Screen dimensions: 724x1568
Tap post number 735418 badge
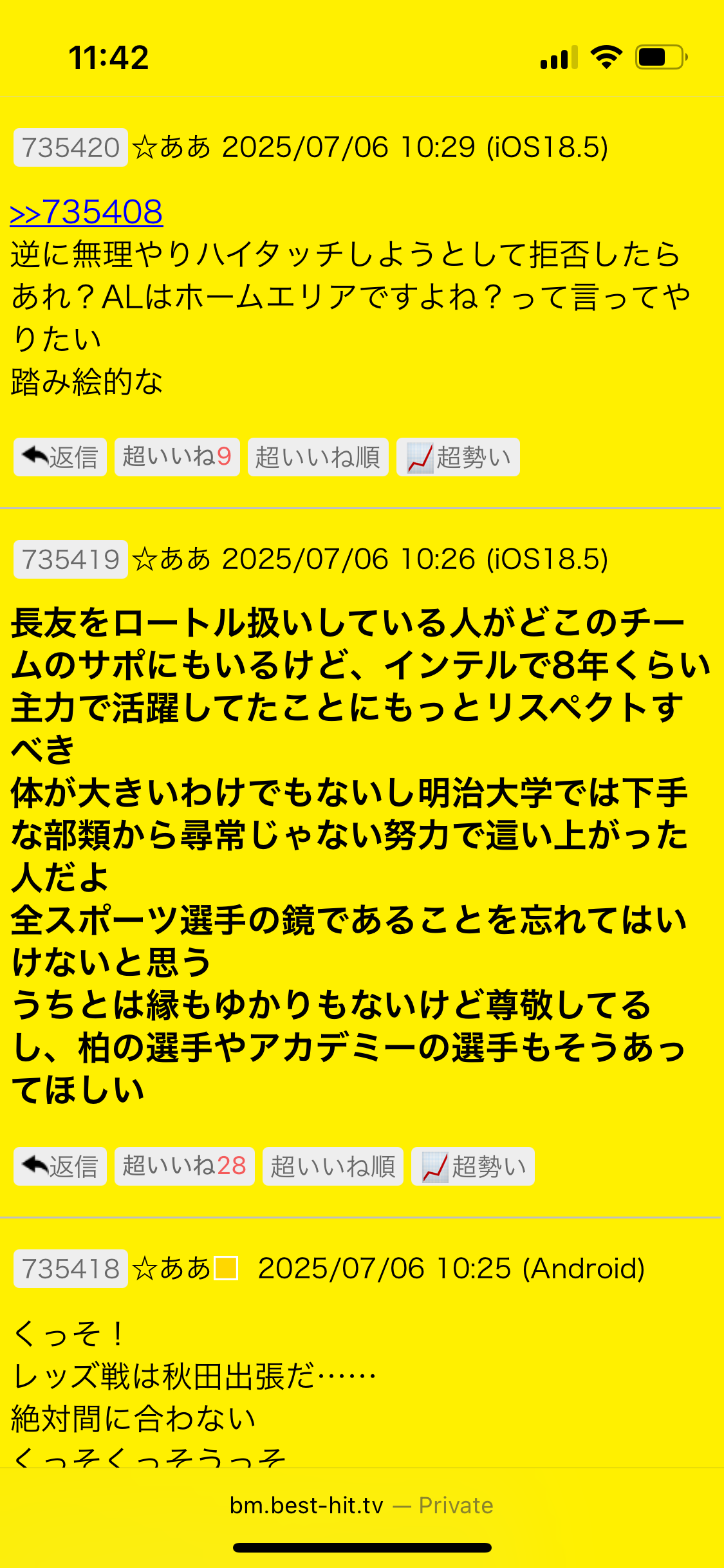coord(71,1269)
